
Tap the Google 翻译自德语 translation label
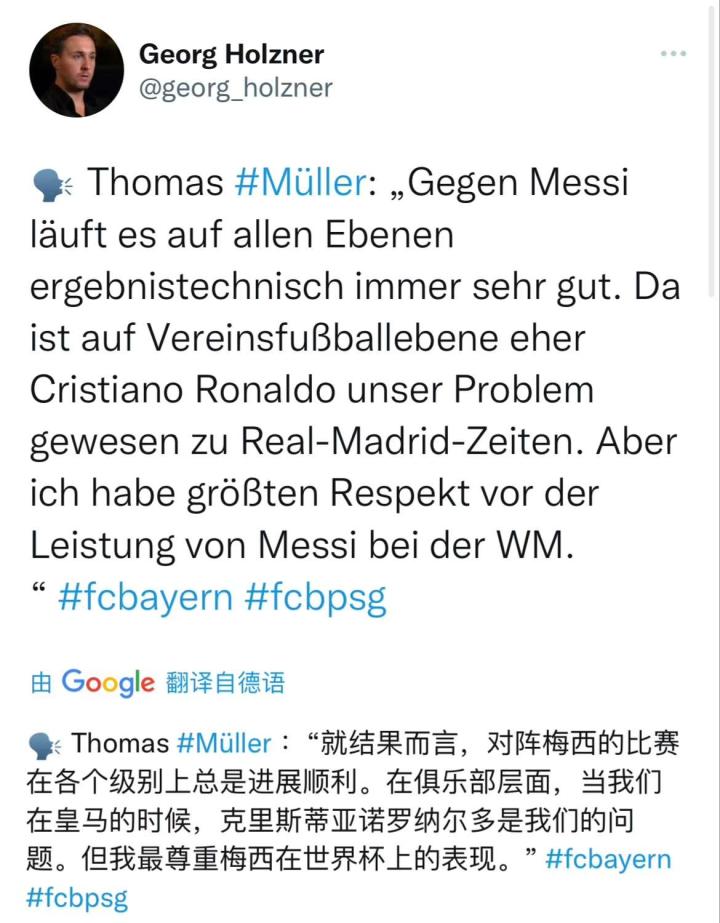pos(158,683)
